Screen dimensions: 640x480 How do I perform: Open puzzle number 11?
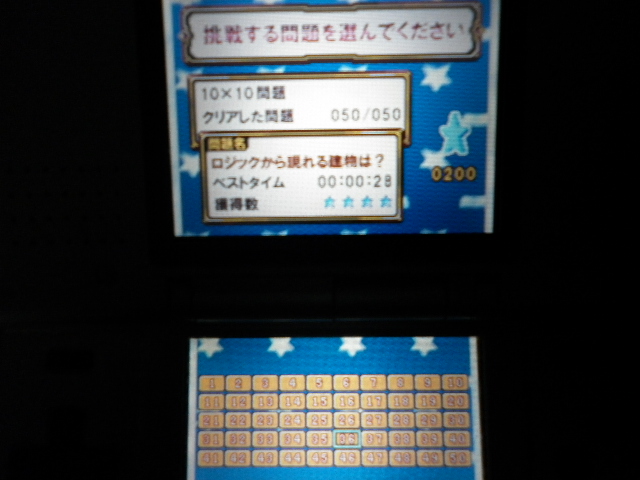211,401
